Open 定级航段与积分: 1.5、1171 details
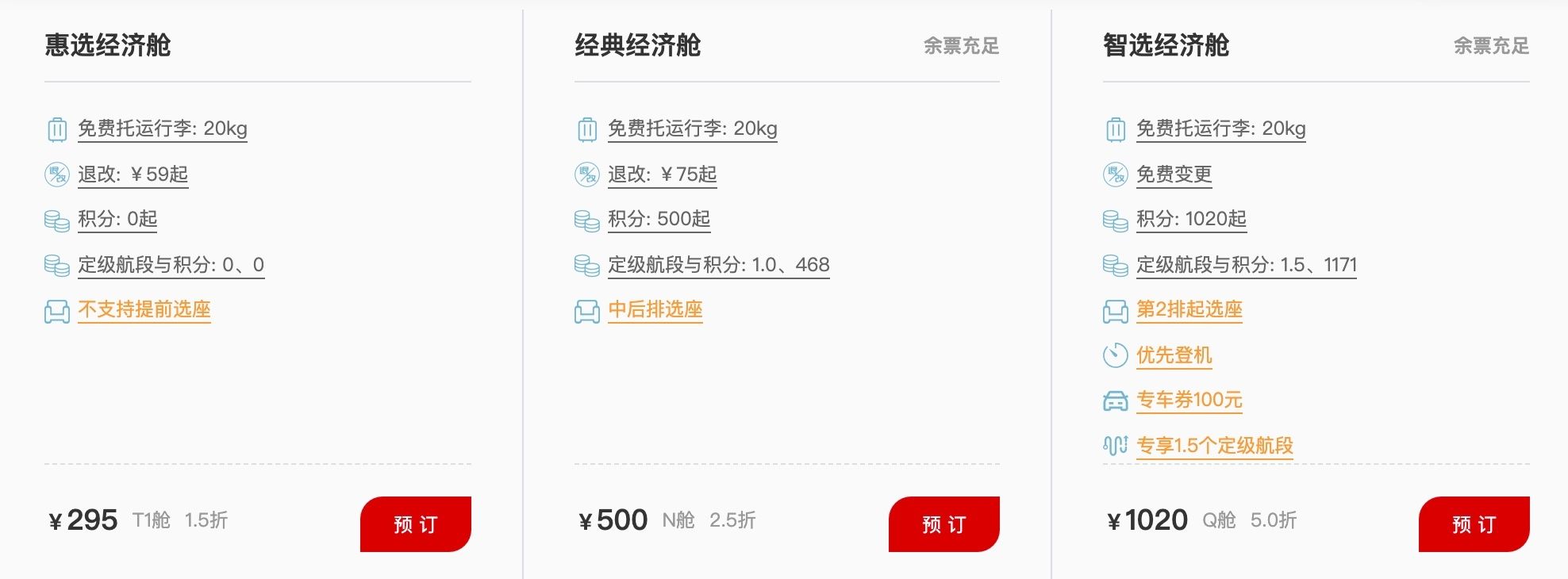1568x579 pixels. coord(1246,265)
